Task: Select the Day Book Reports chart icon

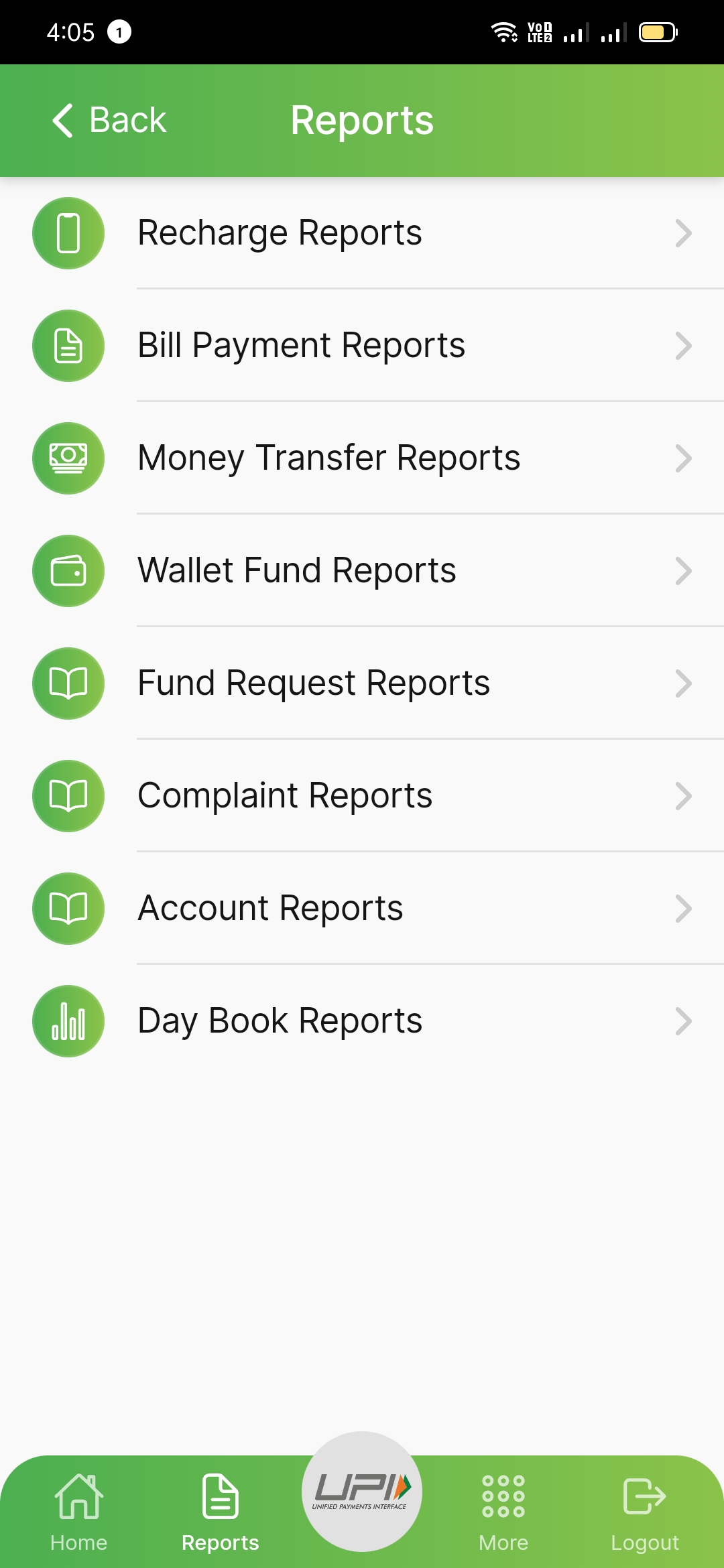Action: 67,1020
